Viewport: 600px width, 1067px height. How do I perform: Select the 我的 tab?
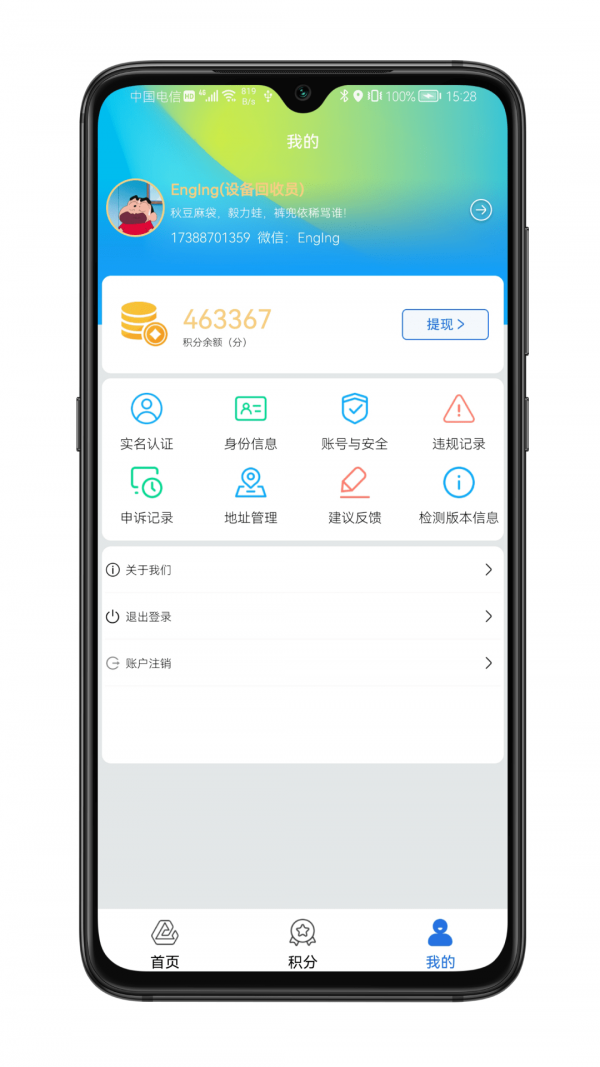[440, 944]
